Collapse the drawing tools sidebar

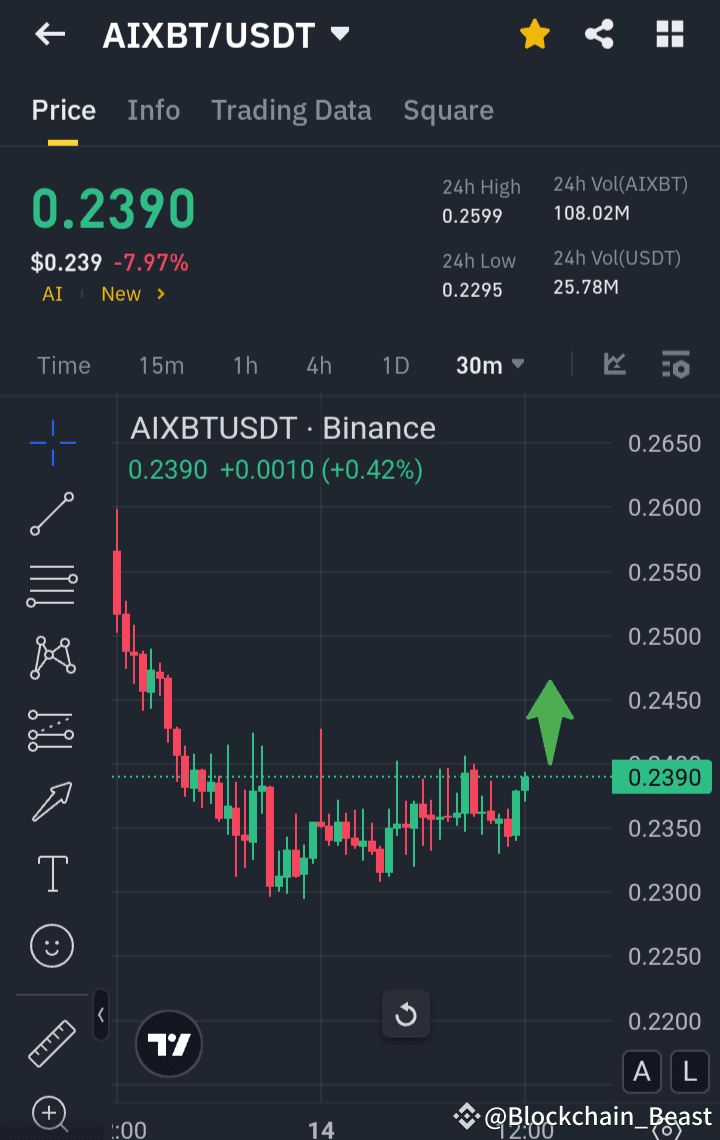coord(100,1014)
